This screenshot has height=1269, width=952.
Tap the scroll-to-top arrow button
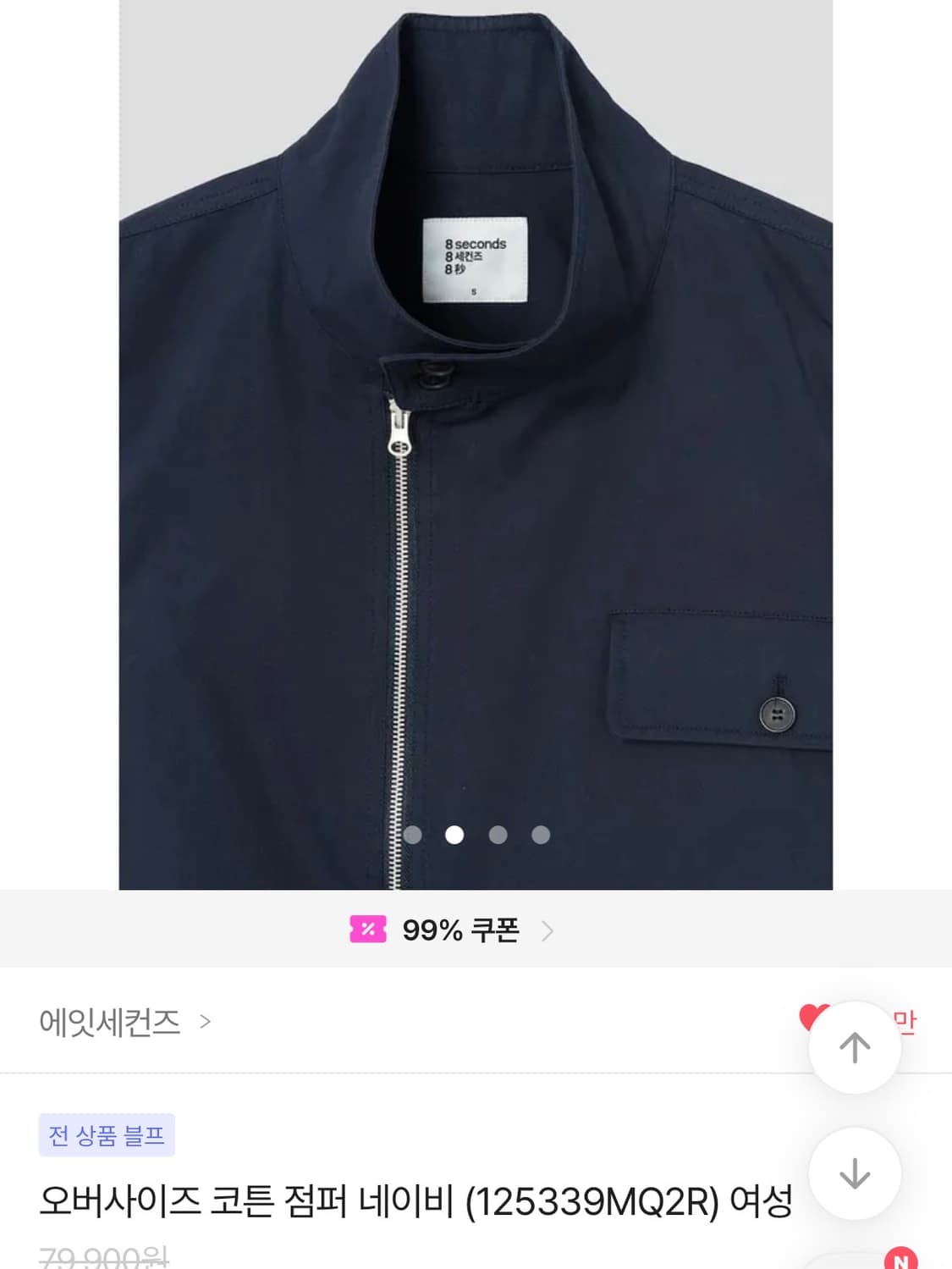[857, 1046]
